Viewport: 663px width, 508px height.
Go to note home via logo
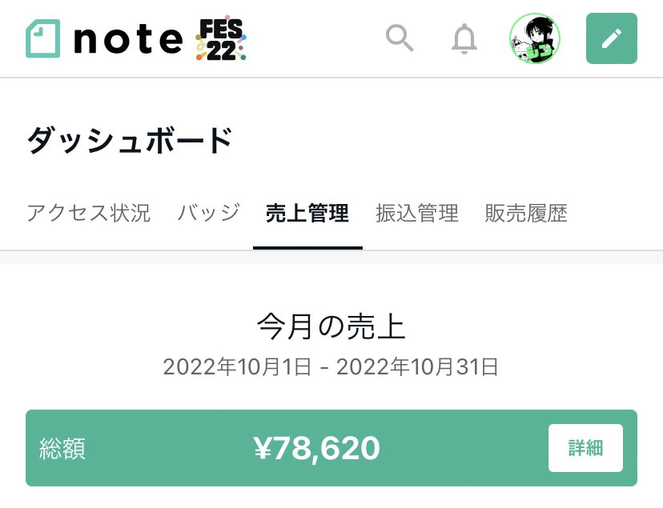(105, 39)
